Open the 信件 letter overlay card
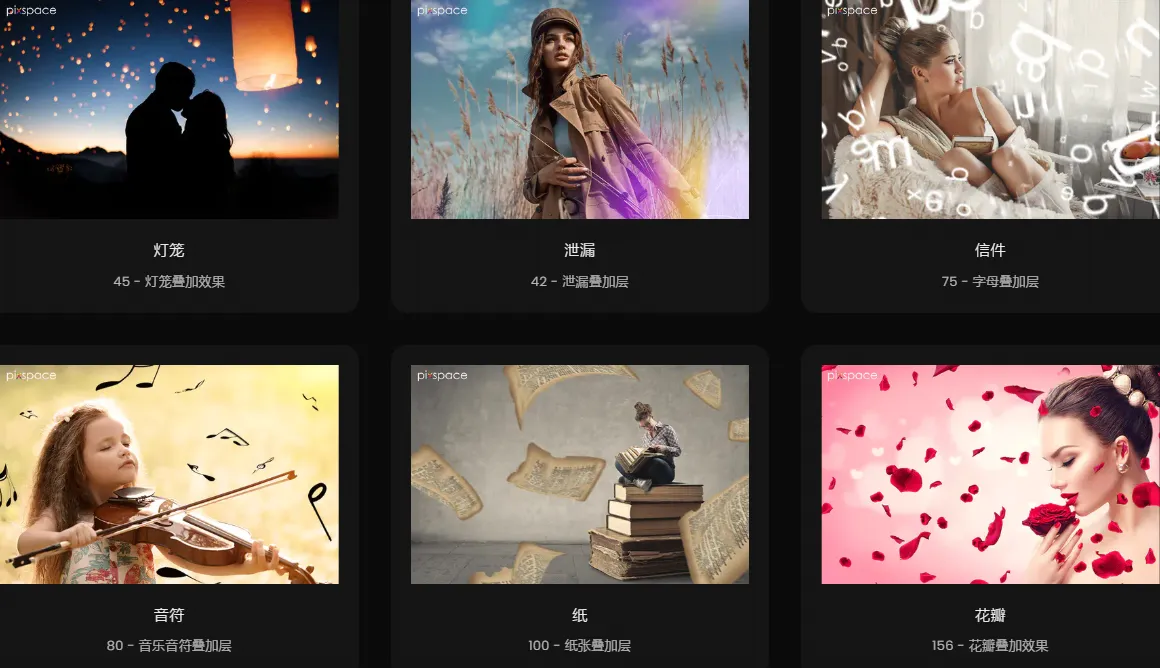 (990, 110)
